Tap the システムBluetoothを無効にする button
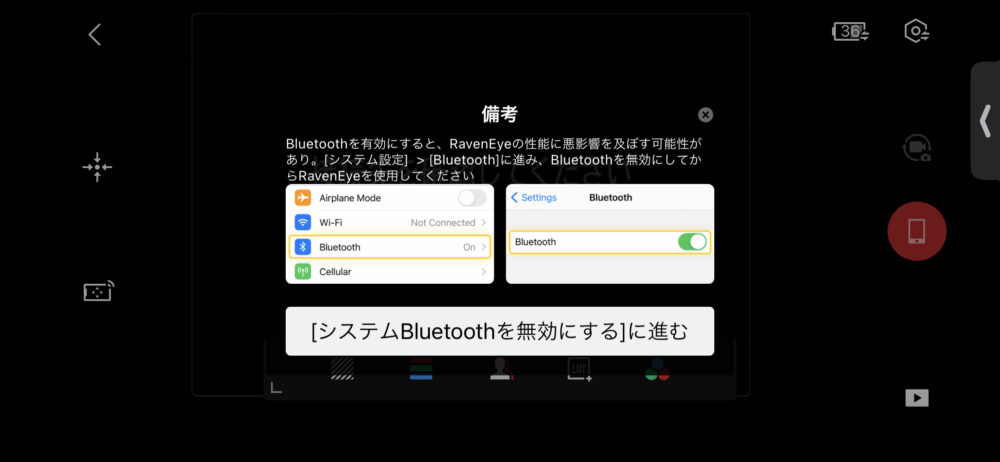 point(500,331)
